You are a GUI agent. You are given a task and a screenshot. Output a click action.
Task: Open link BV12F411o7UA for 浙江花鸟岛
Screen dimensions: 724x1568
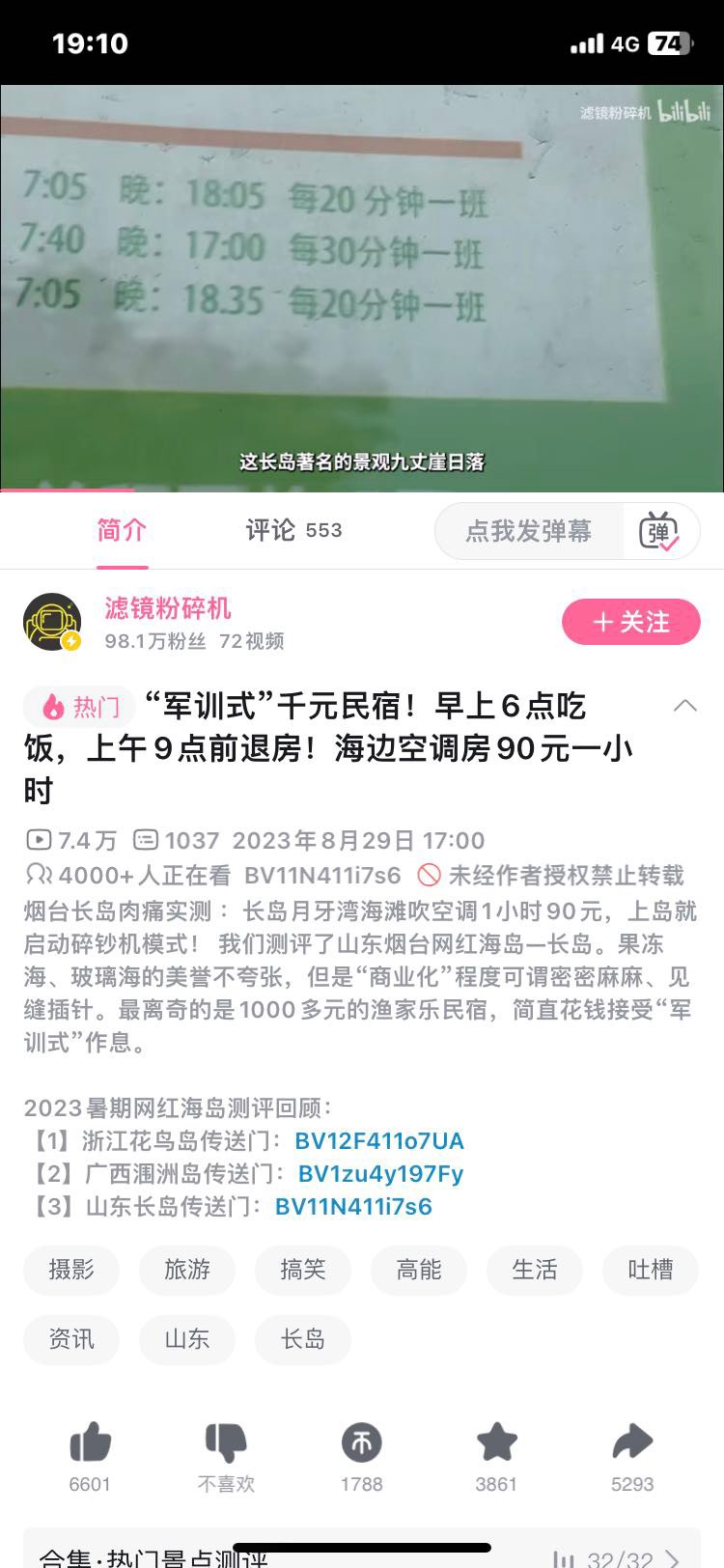click(x=379, y=1141)
